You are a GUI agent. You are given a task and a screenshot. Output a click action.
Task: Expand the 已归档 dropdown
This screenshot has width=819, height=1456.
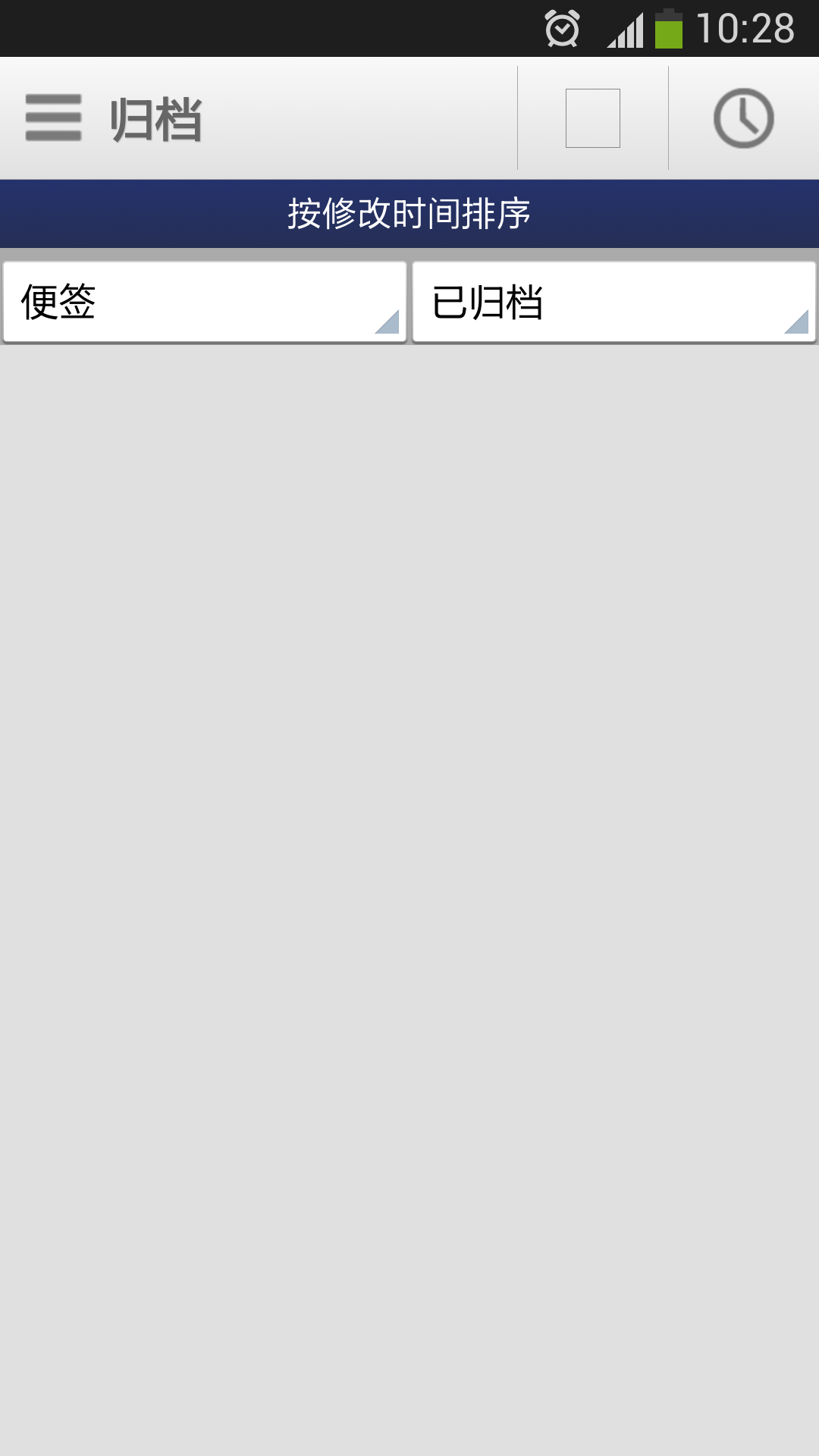[x=613, y=303]
